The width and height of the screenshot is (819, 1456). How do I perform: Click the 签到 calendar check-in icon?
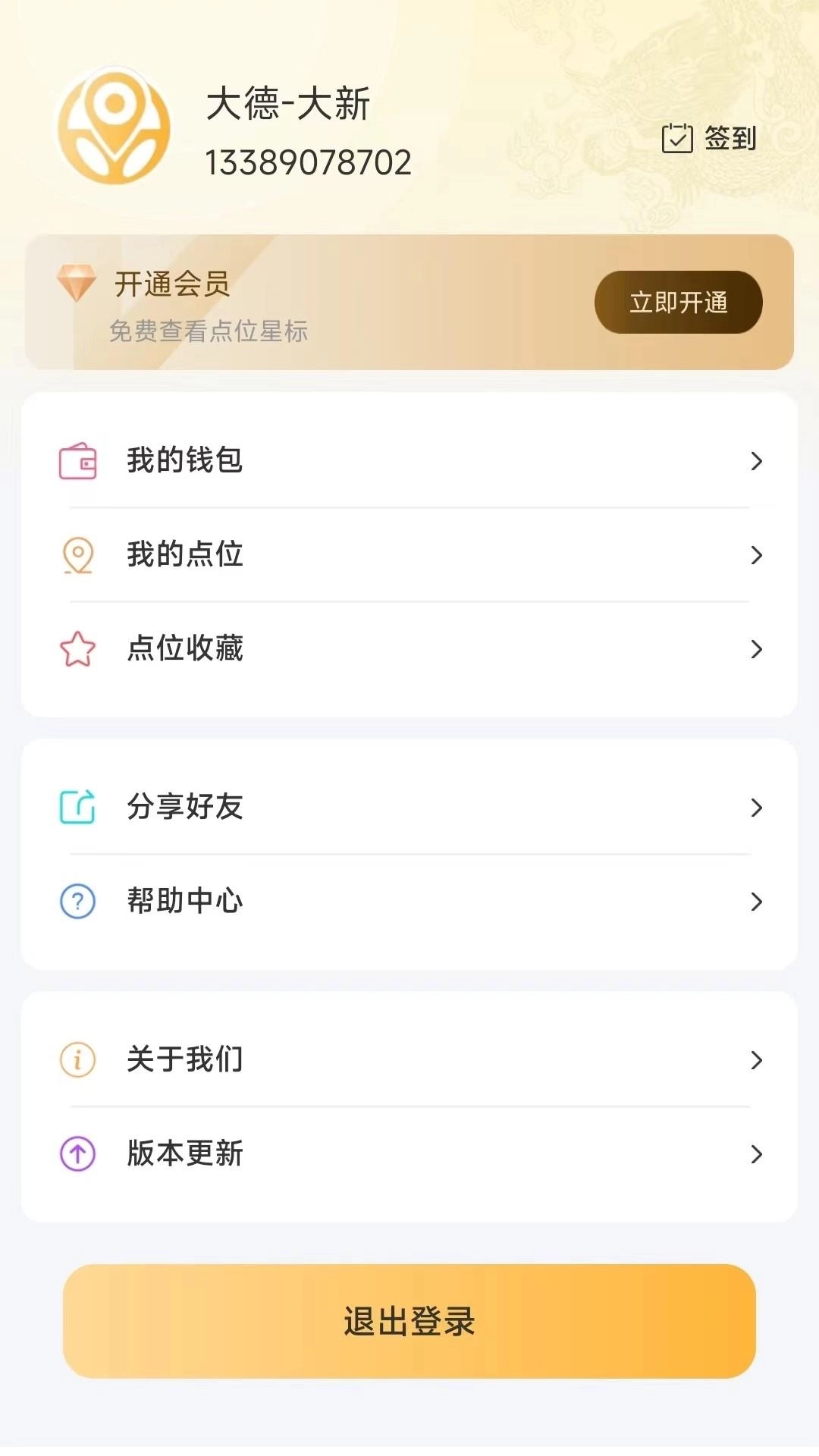pos(679,137)
